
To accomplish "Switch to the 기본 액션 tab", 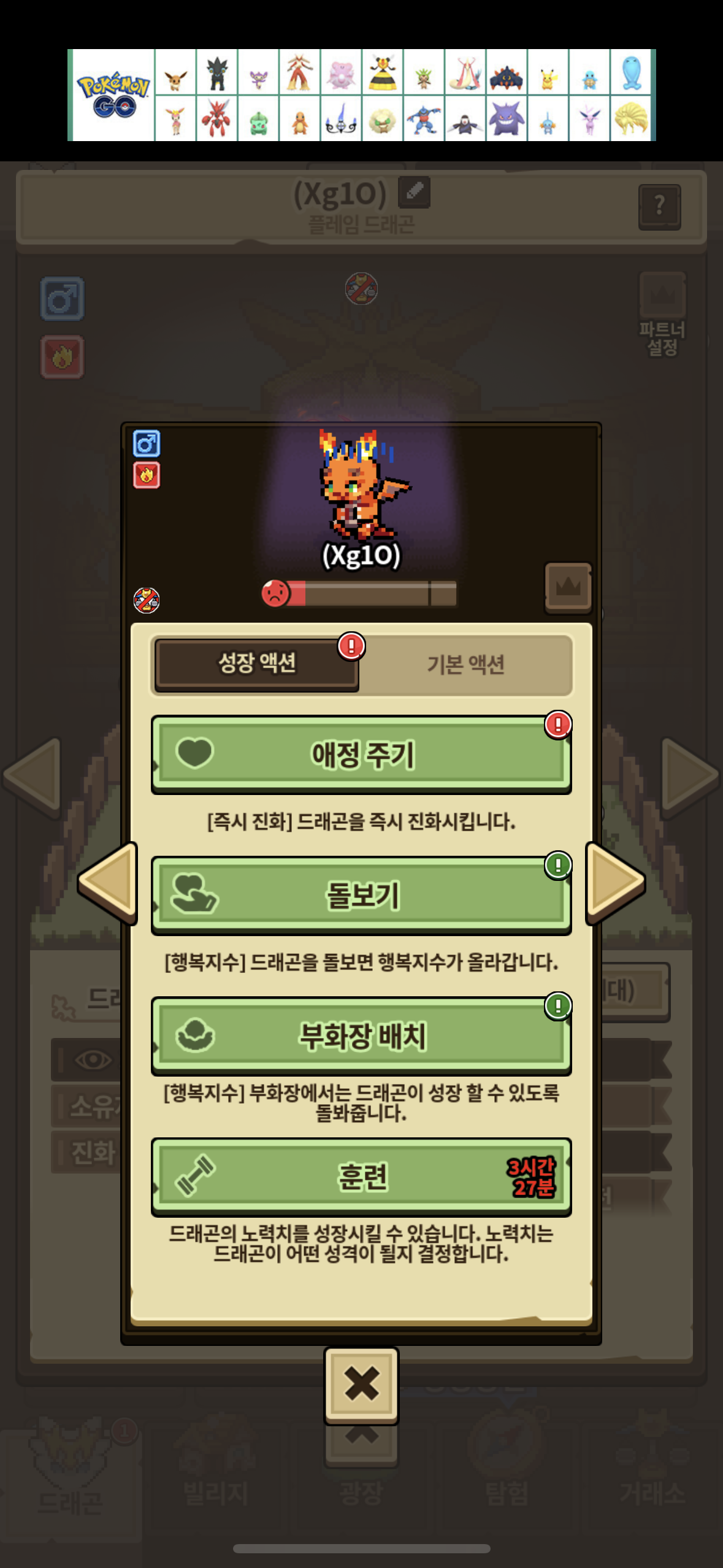I will pos(465,664).
